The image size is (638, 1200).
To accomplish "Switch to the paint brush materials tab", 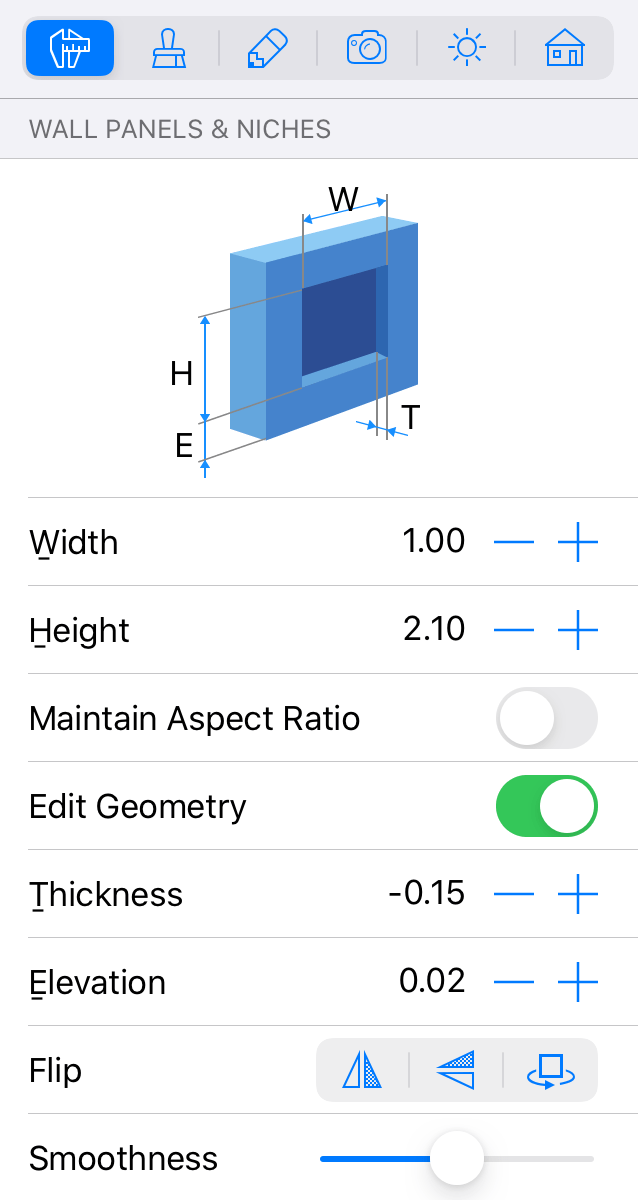I will click(x=169, y=48).
